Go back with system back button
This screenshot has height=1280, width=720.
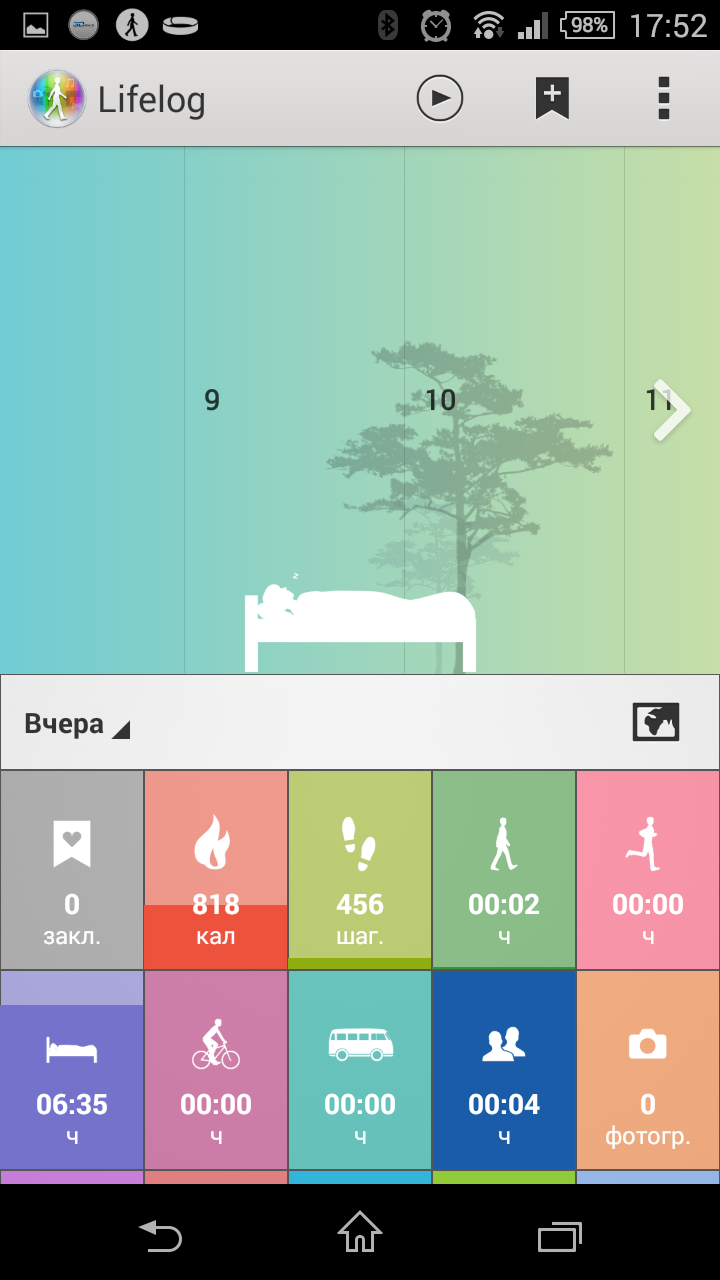[x=160, y=1236]
